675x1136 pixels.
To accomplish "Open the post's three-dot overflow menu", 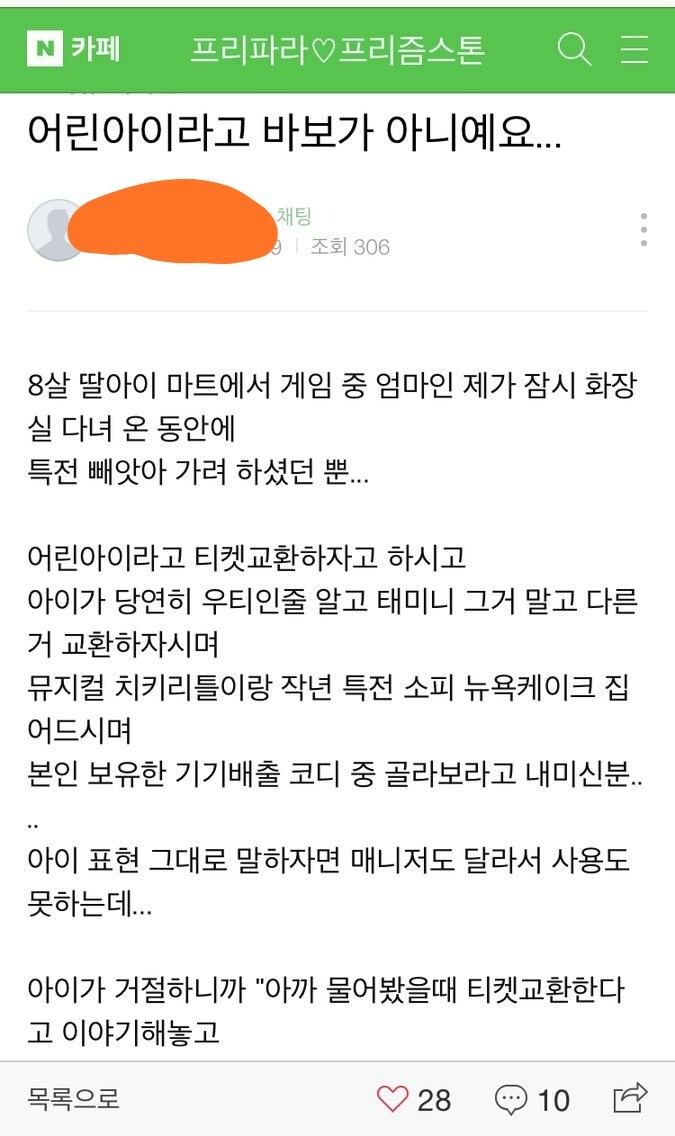I will coord(643,230).
